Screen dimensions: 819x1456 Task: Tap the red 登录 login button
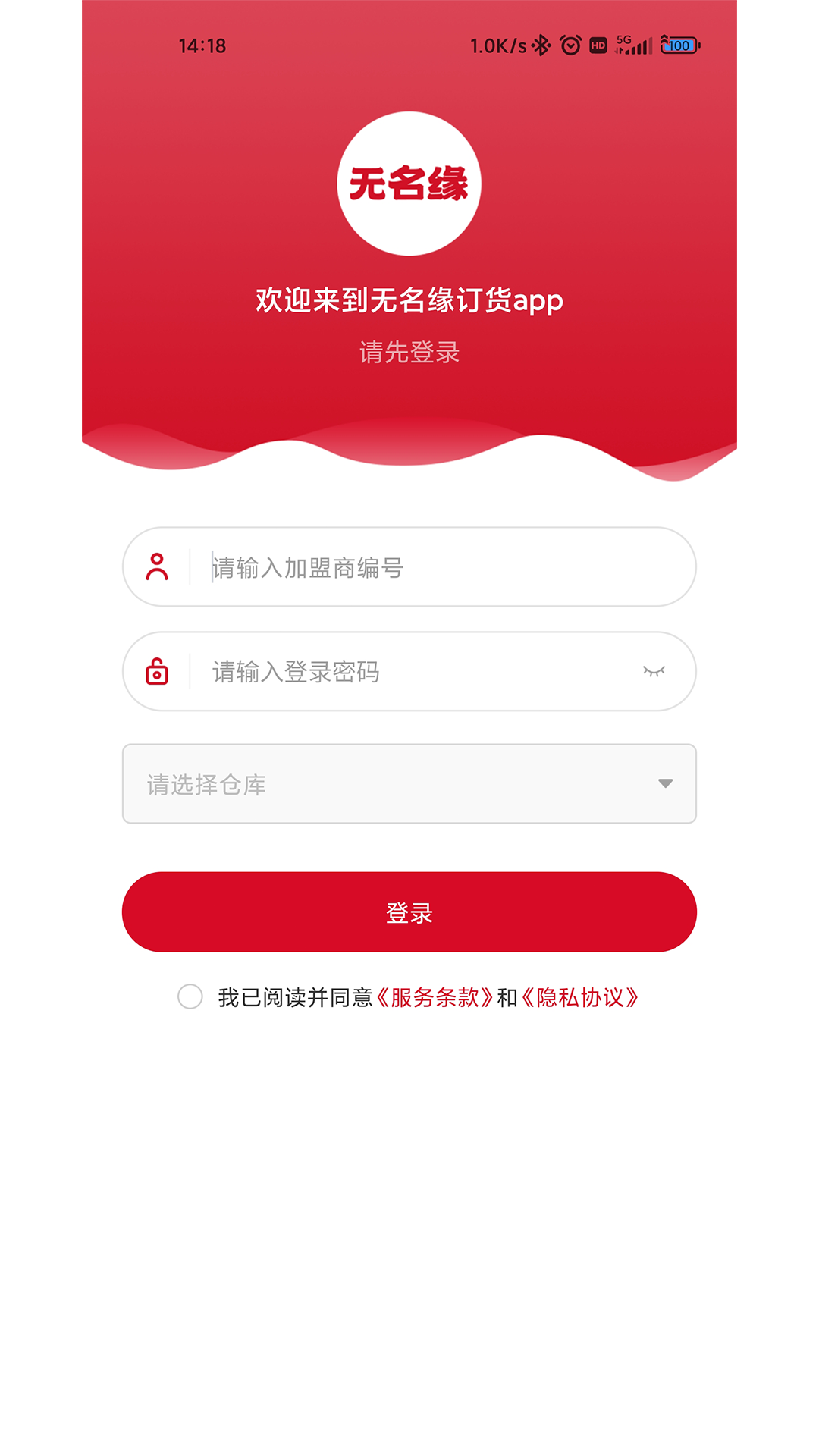pos(409,912)
